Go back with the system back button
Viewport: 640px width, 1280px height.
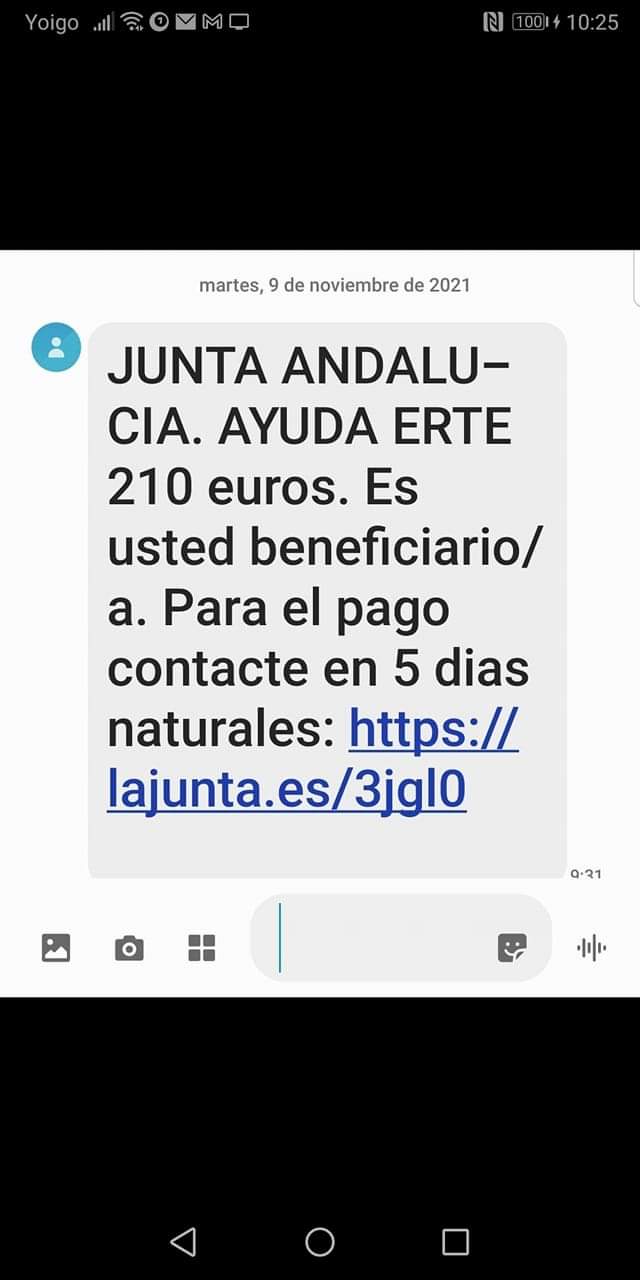(183, 1242)
